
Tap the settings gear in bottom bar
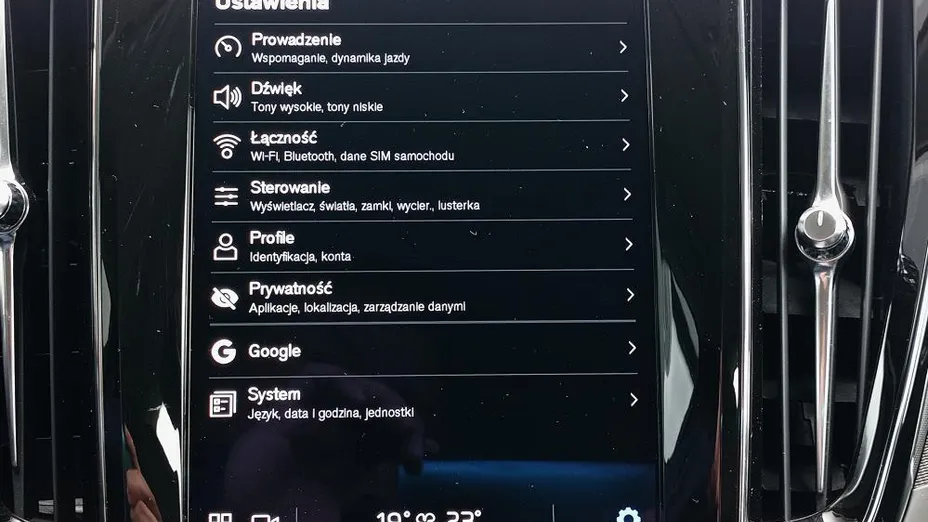click(x=628, y=516)
